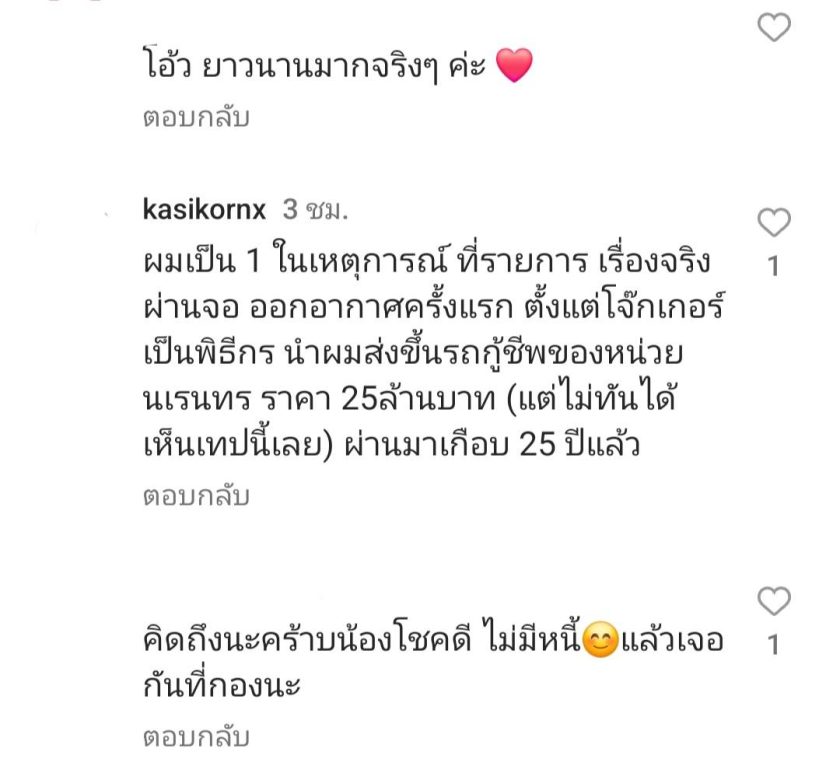Like kasikornx's comment
The width and height of the screenshot is (840, 759).
(x=774, y=222)
